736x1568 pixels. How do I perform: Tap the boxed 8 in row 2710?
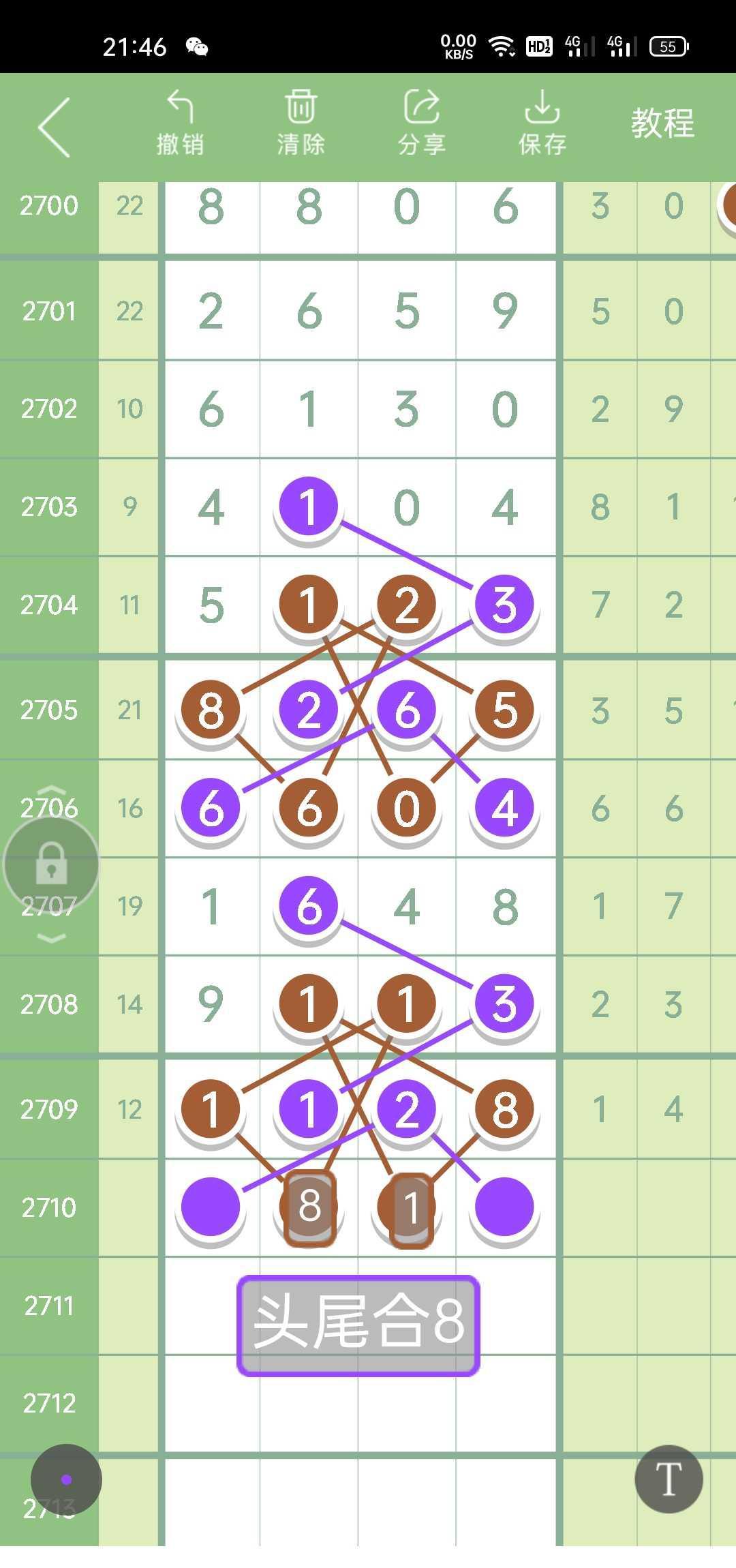coord(309,1206)
